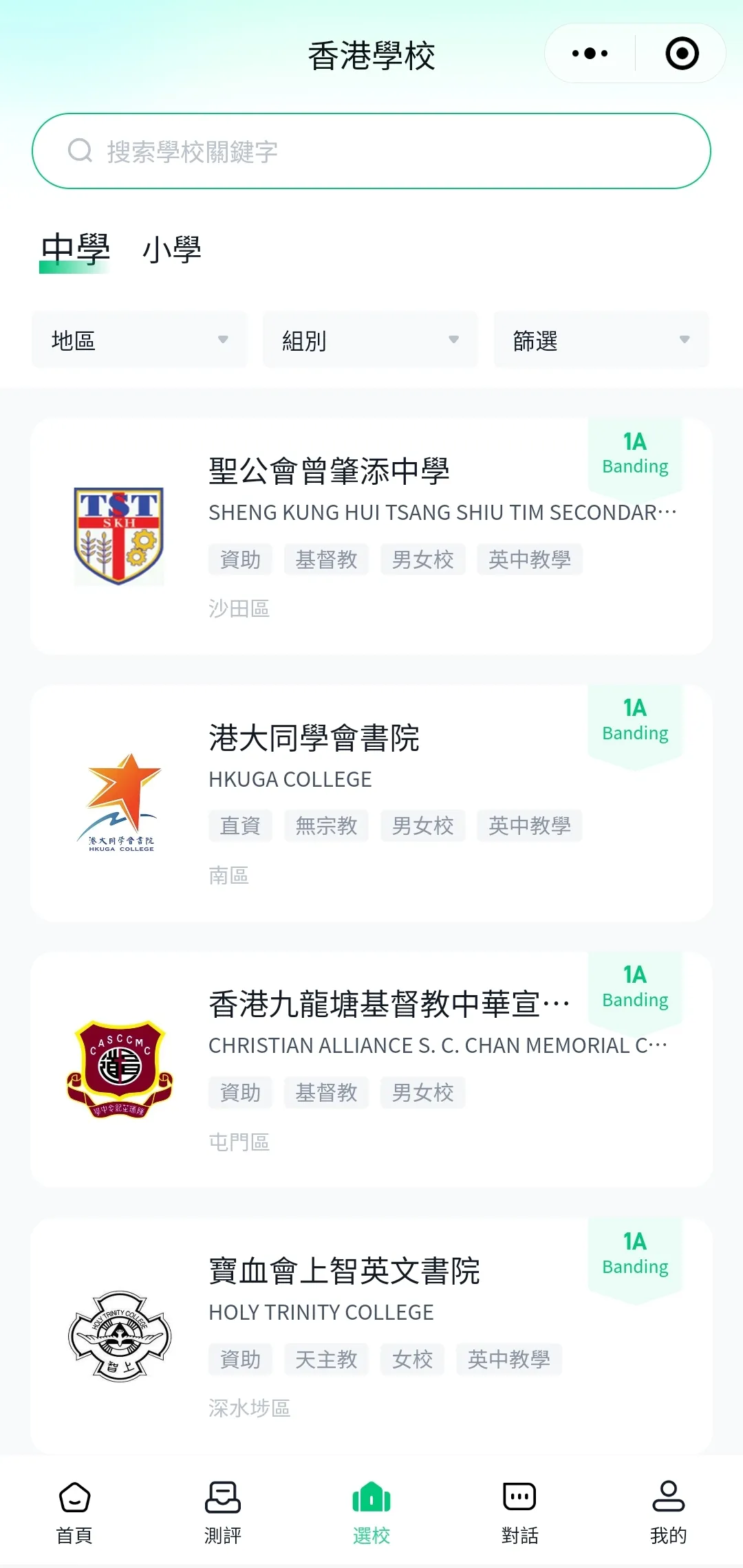Image resolution: width=743 pixels, height=1568 pixels.
Task: Switch to the 小學 primary school tab
Action: (173, 250)
